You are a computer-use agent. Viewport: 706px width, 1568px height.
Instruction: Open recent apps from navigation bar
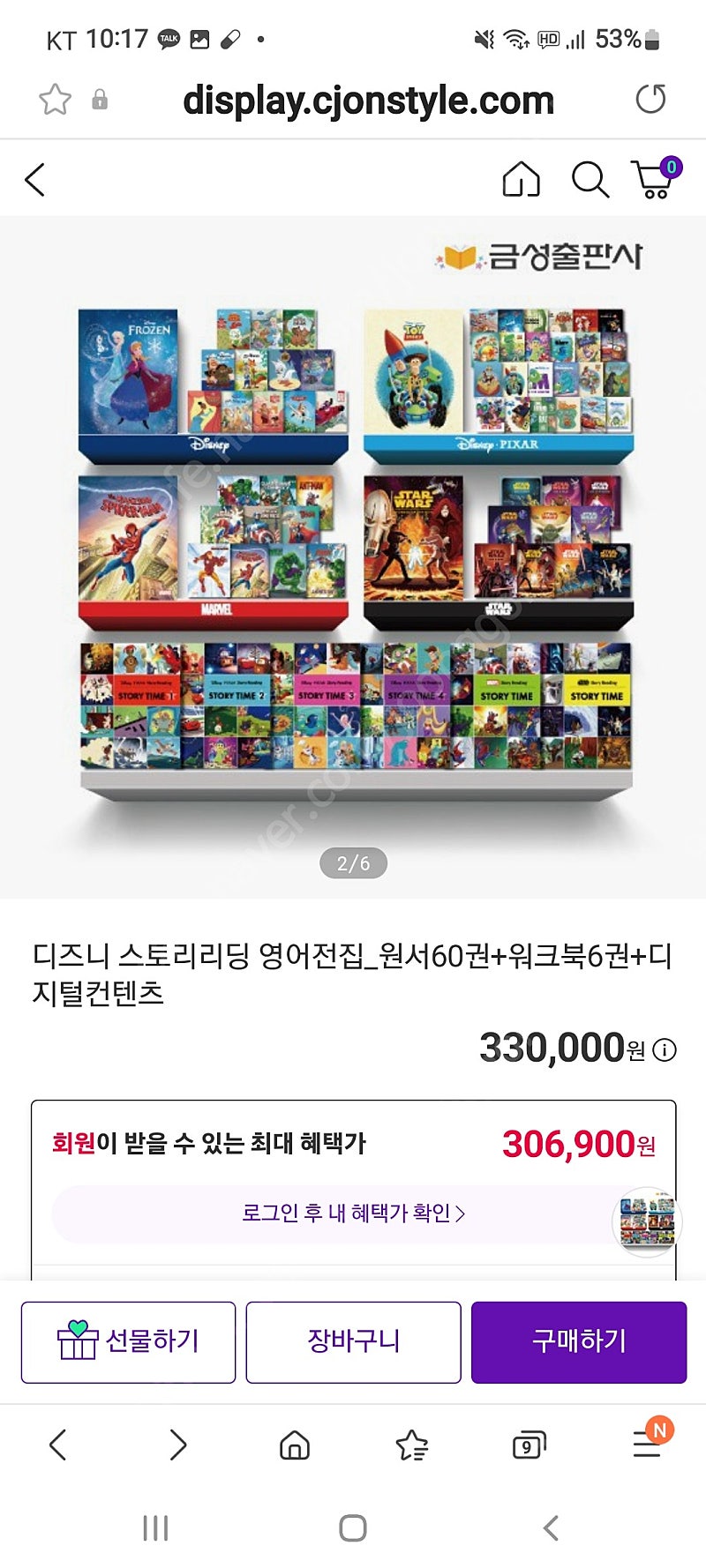(155, 1527)
